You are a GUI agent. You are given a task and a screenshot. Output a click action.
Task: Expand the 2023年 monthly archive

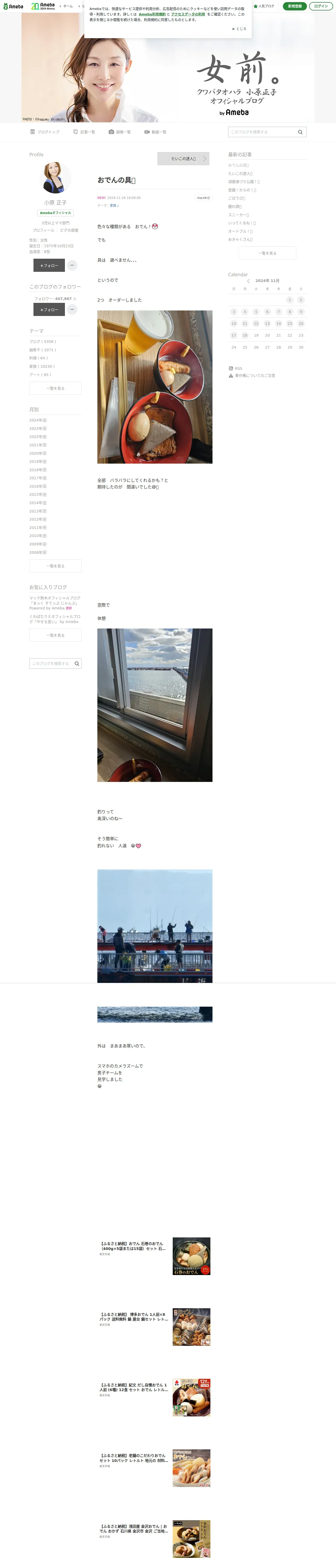point(38,429)
